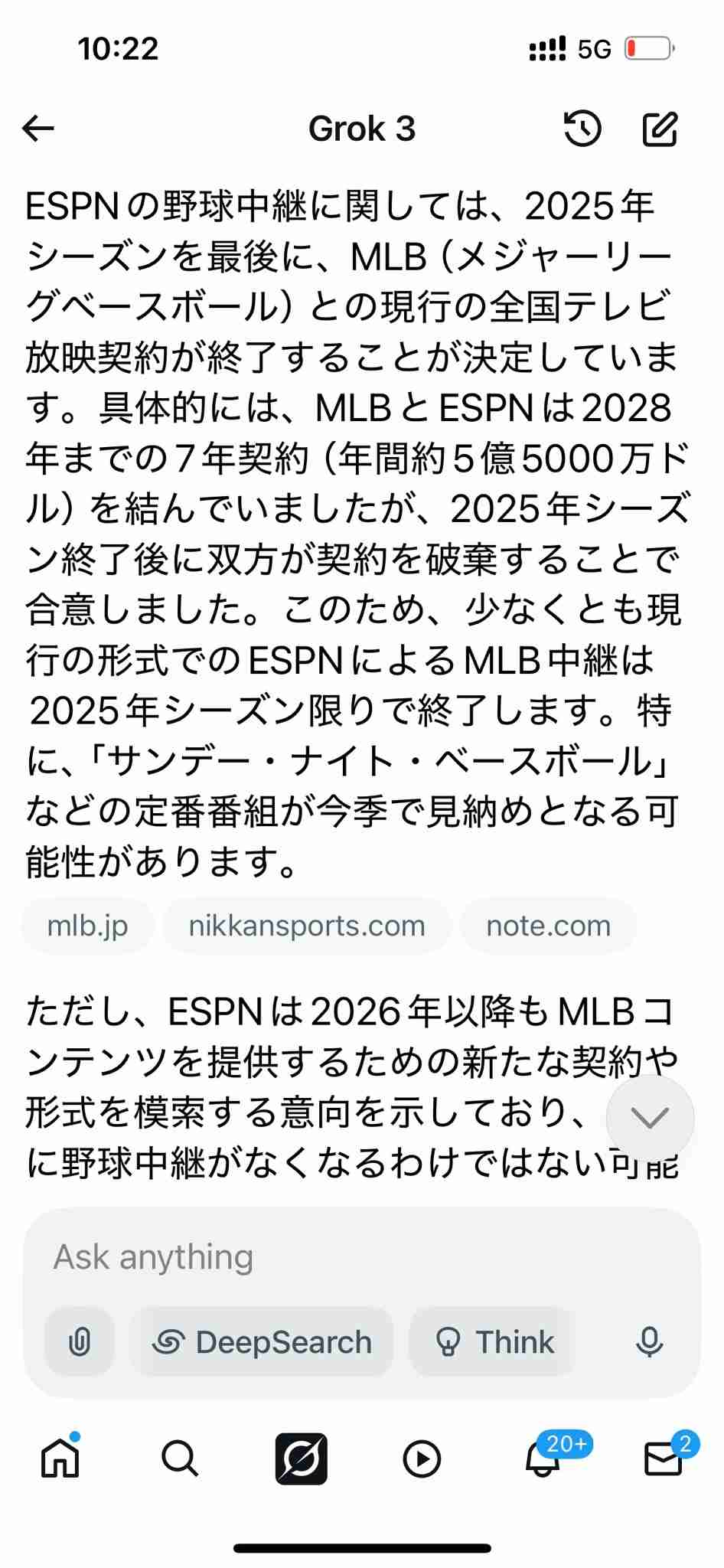Turn on Think mode

click(494, 1342)
